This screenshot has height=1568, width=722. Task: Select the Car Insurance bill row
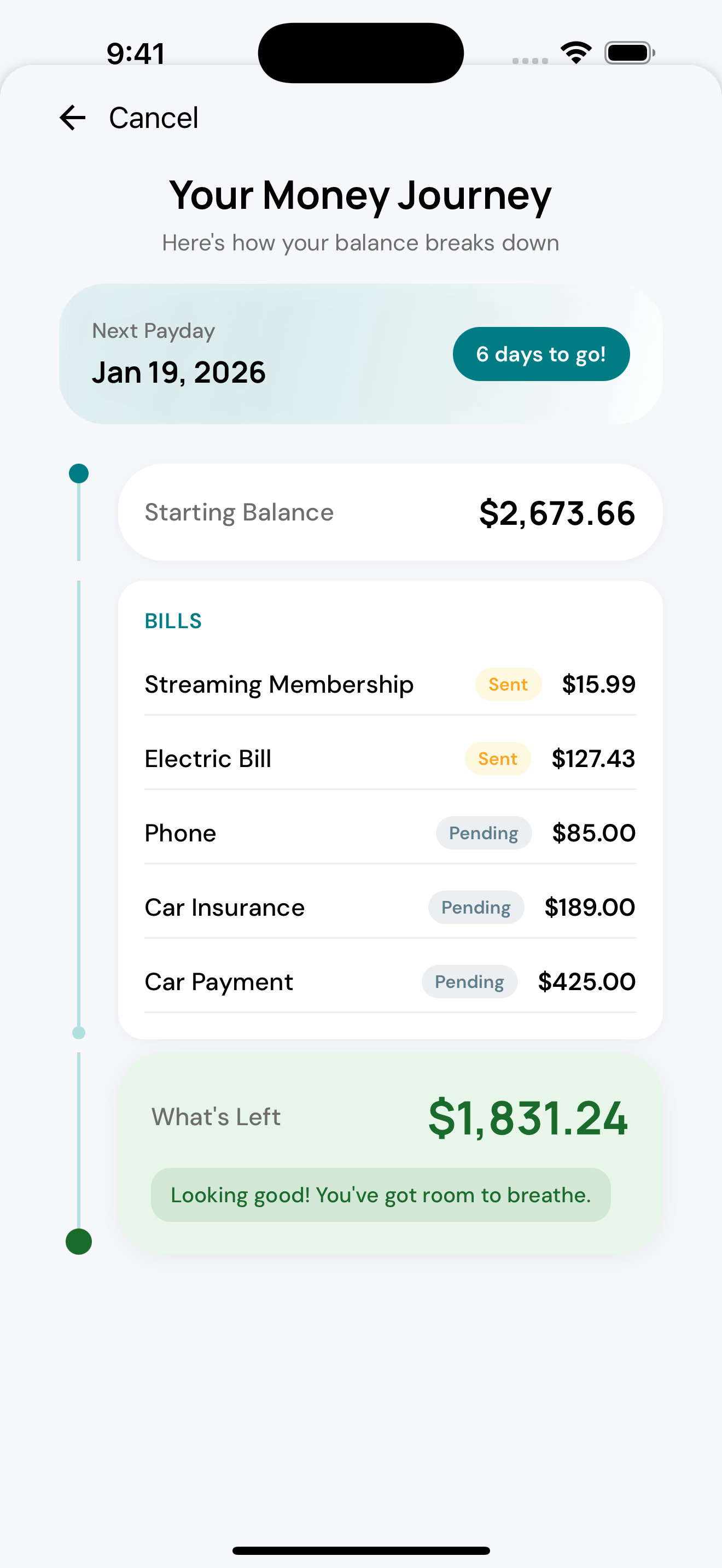389,907
